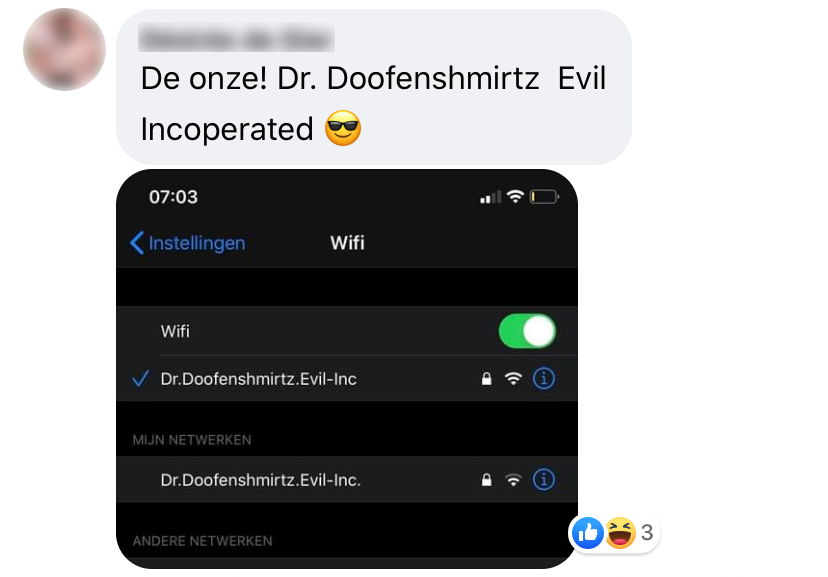Open the commenter's profile picture

(x=64, y=49)
